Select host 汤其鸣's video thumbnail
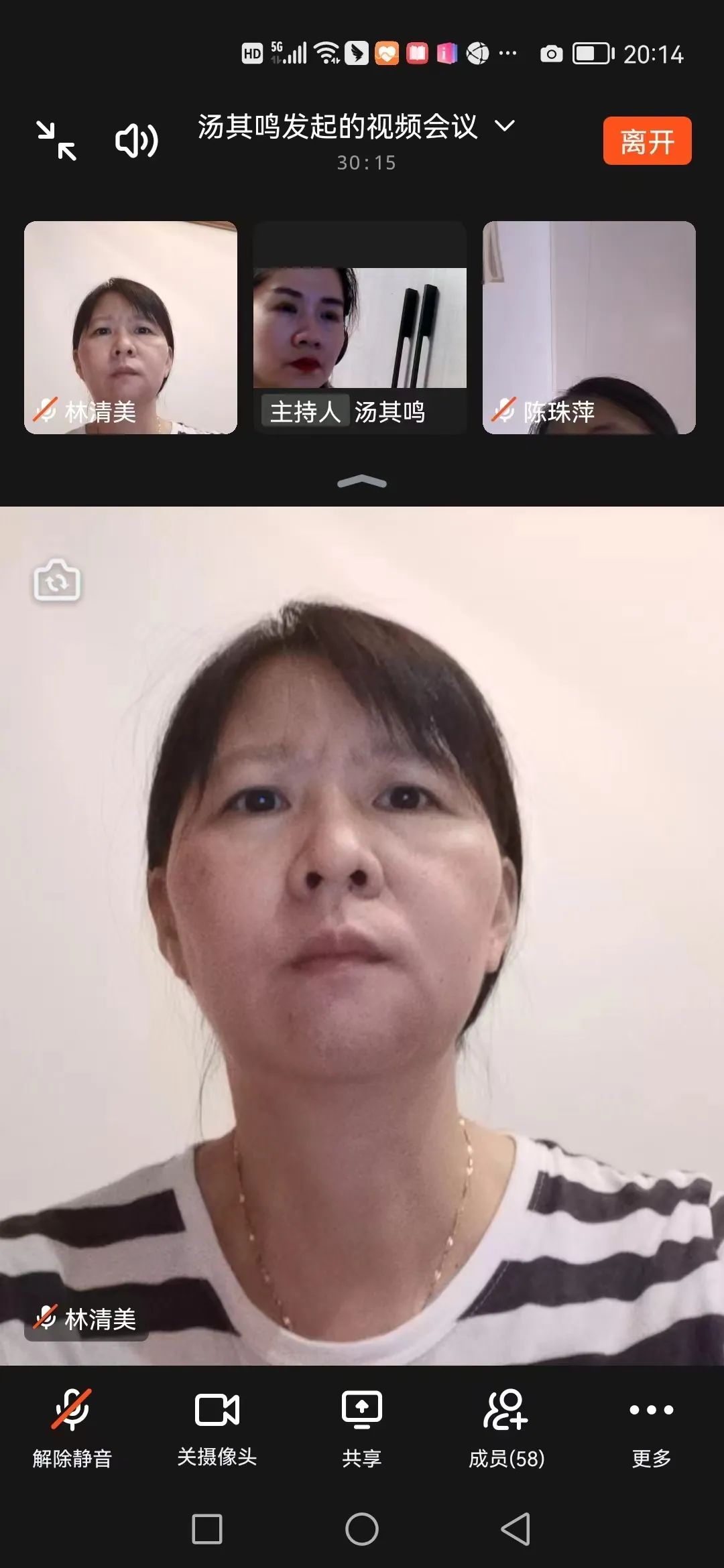The width and height of the screenshot is (724, 1568). [x=360, y=328]
